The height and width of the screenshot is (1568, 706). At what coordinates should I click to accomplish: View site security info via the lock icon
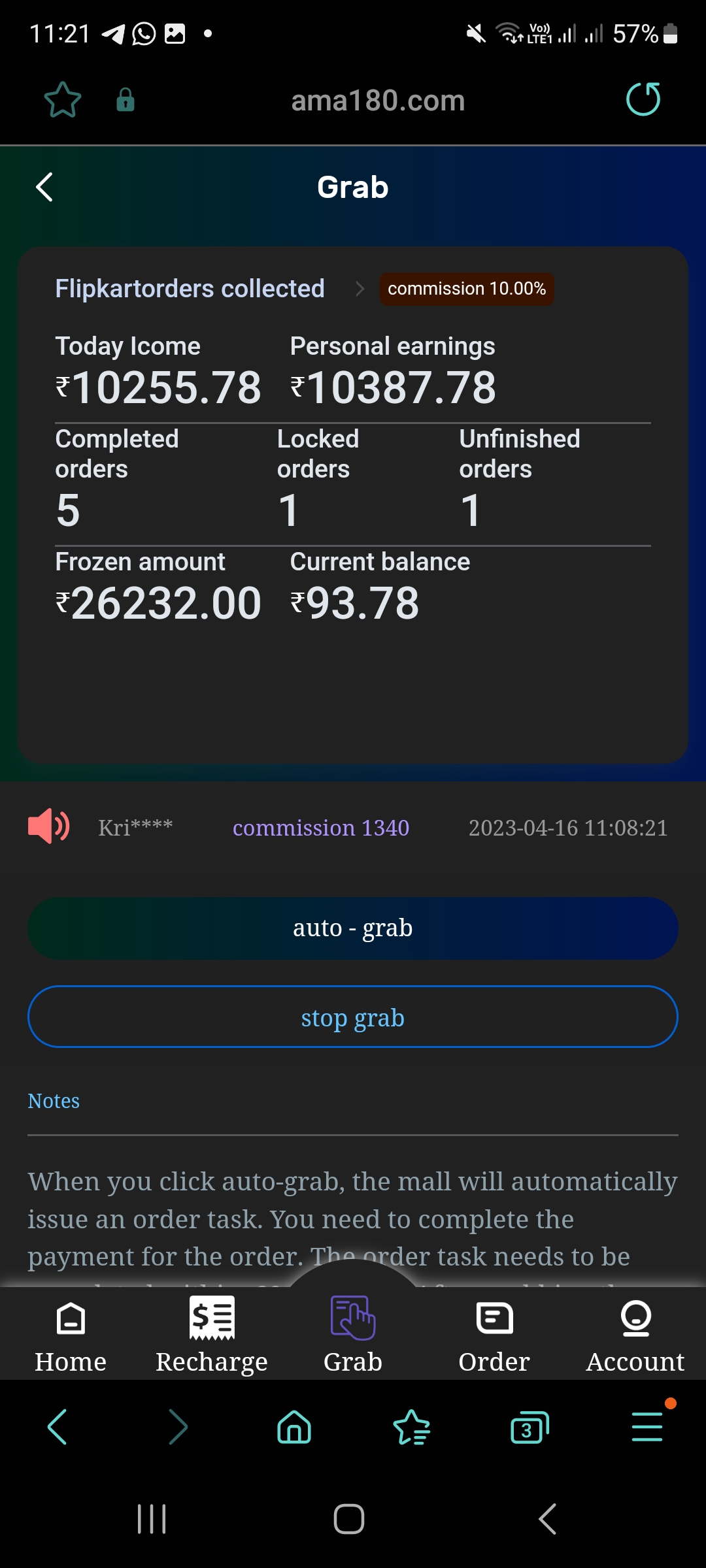pyautogui.click(x=126, y=101)
